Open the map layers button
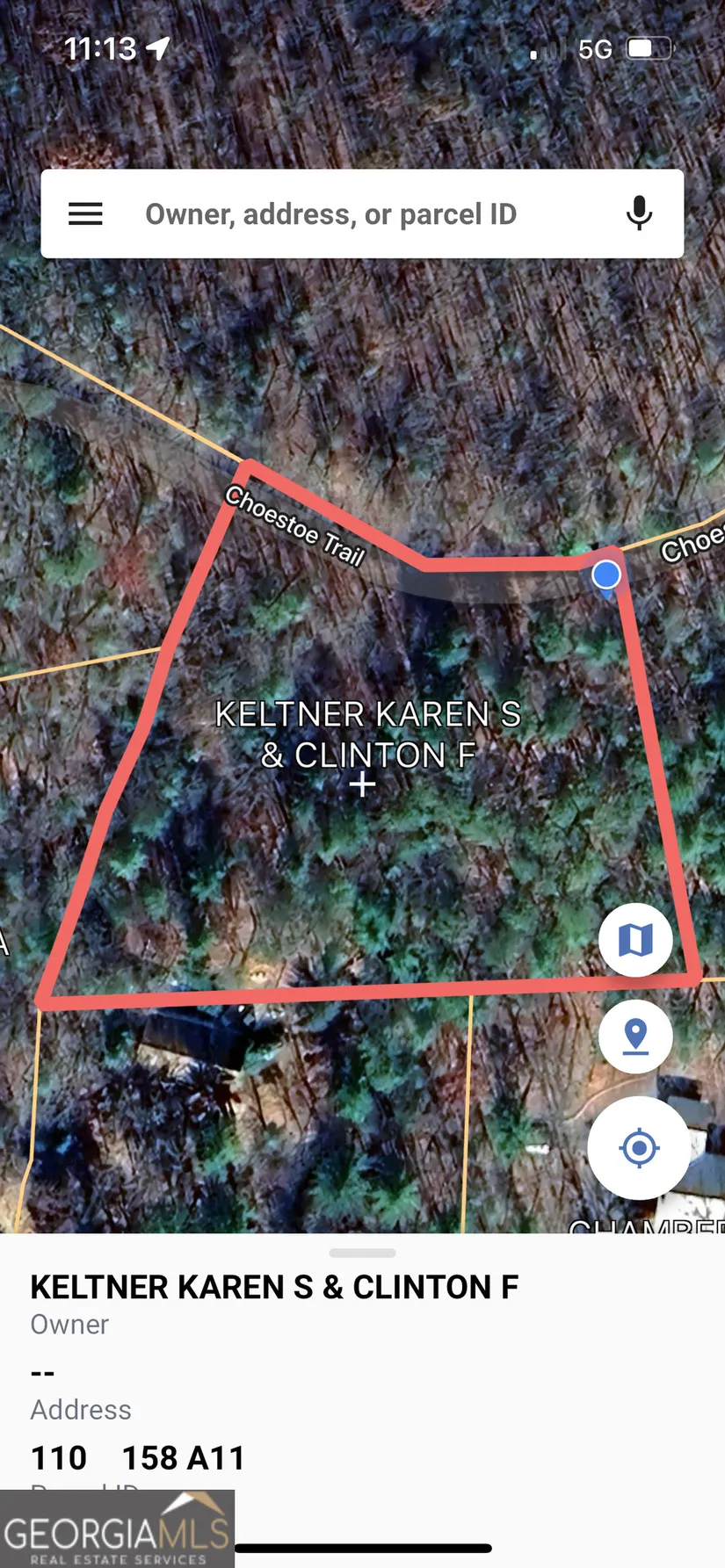Viewport: 725px width, 1568px height. pyautogui.click(x=635, y=940)
